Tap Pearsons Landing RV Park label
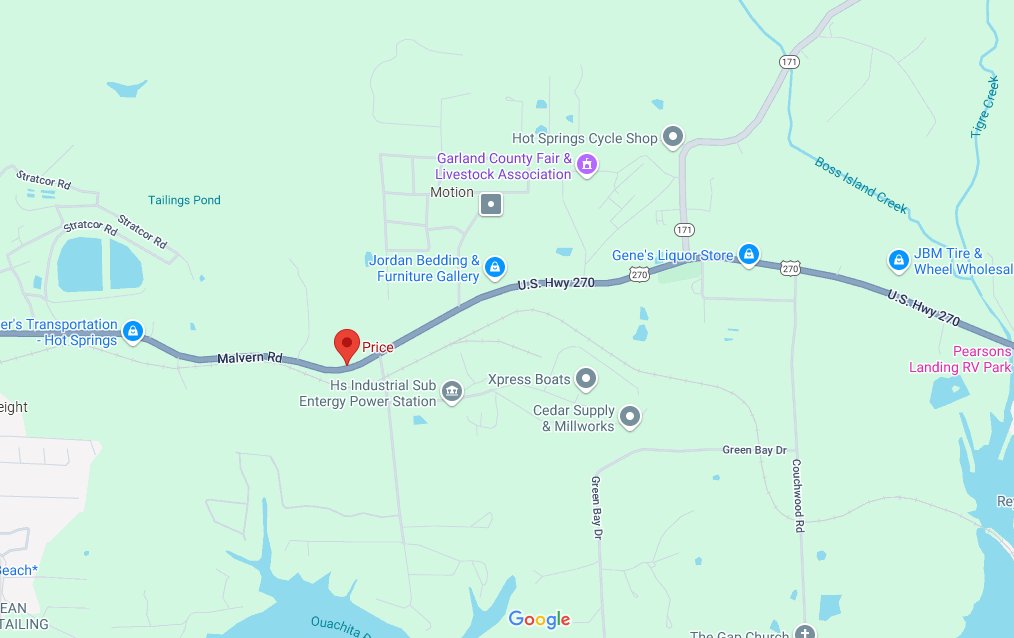 [960, 360]
